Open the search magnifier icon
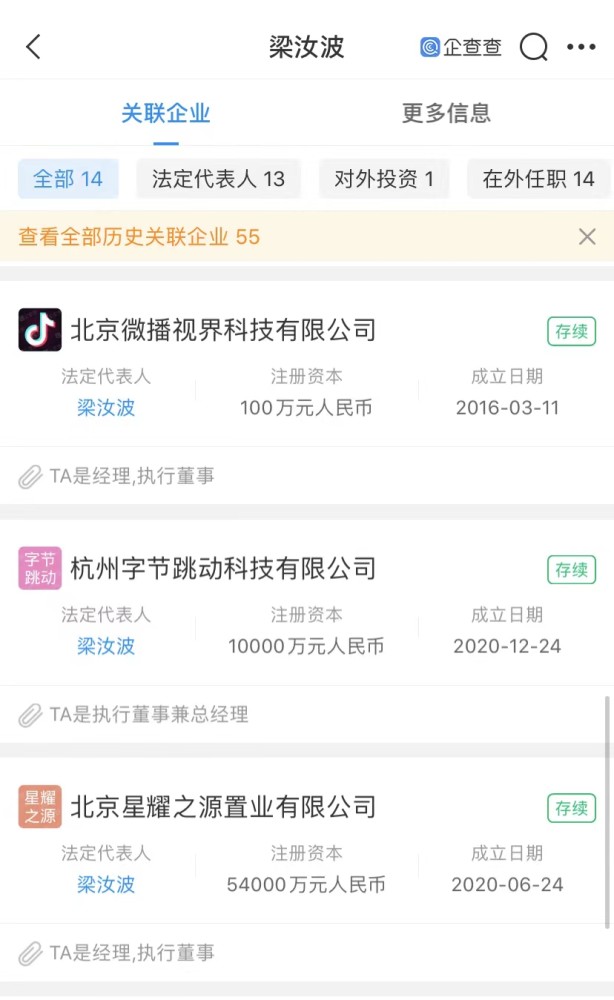The image size is (614, 1000). [x=534, y=47]
